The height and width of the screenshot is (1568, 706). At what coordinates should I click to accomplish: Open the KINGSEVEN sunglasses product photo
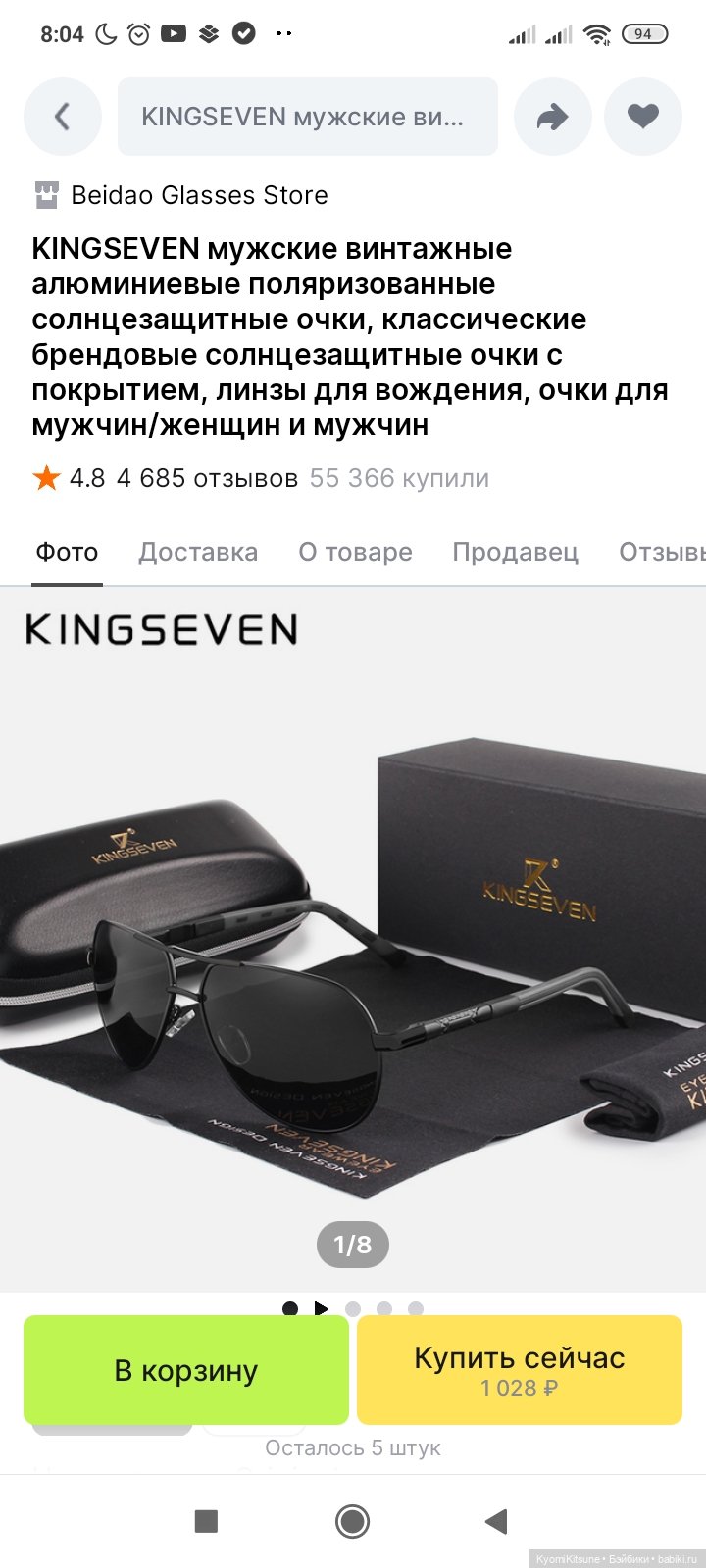coord(353,931)
